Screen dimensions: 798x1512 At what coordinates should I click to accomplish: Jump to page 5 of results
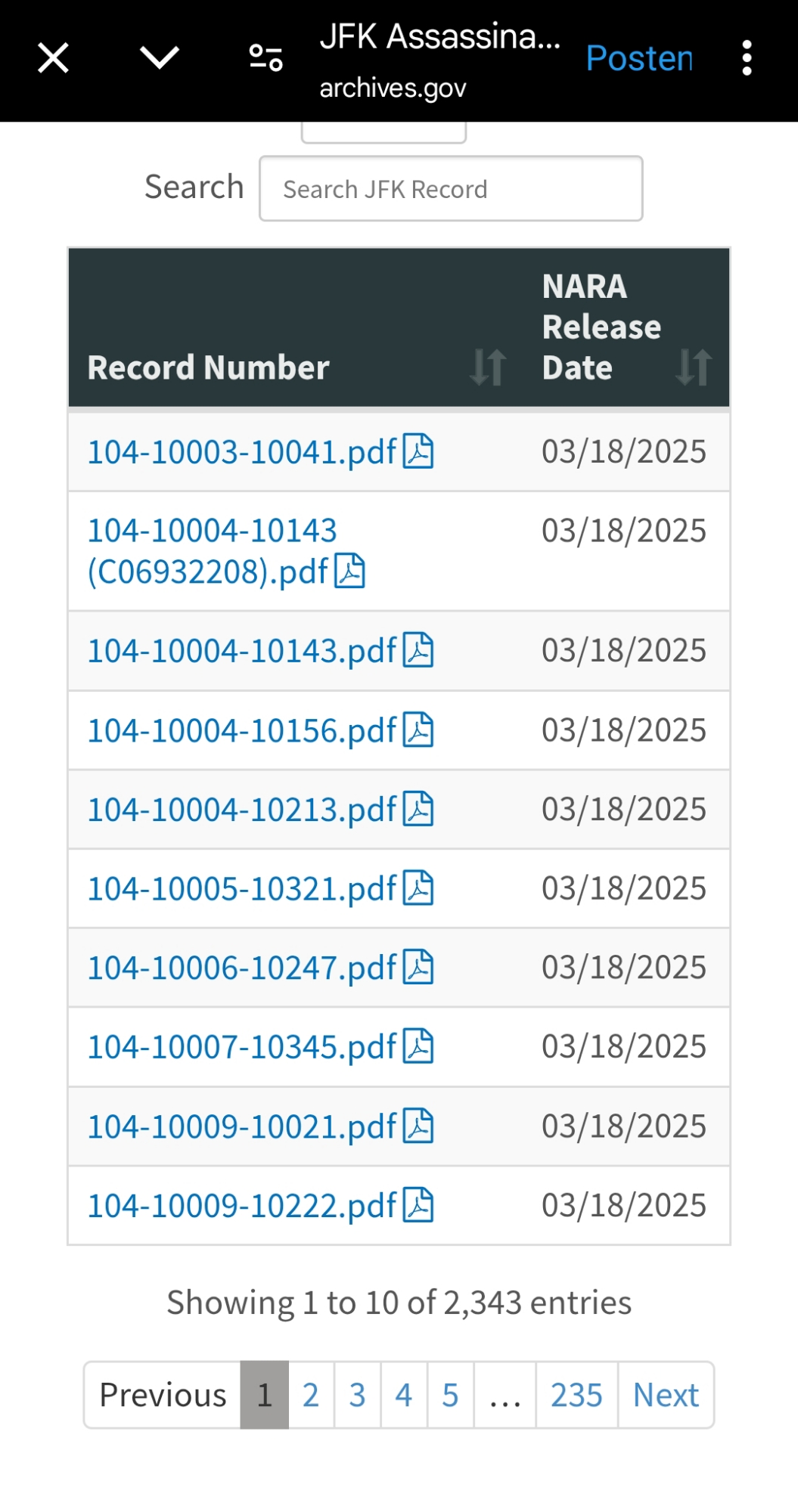click(x=451, y=1395)
